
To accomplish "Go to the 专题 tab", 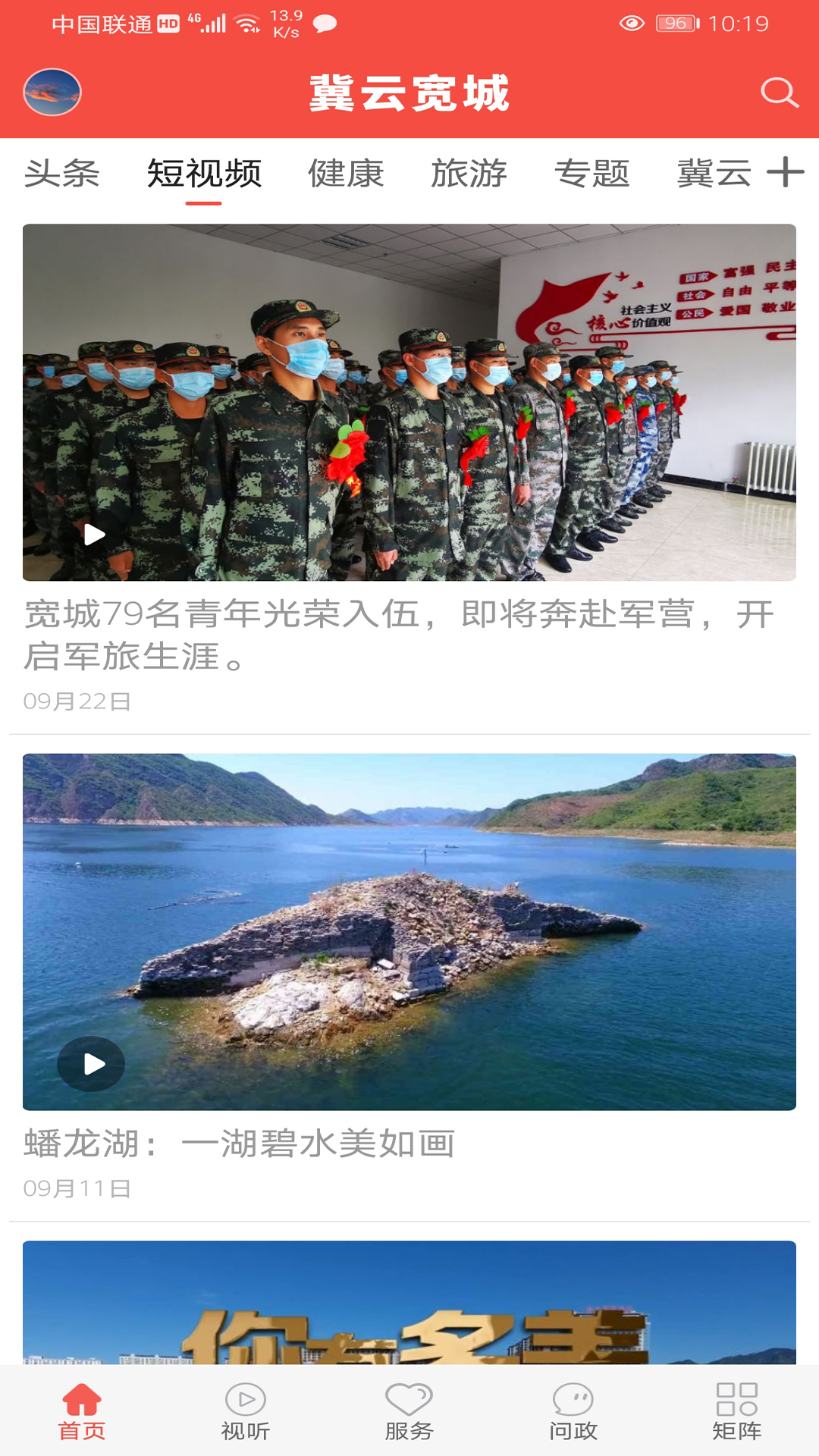I will tap(592, 174).
